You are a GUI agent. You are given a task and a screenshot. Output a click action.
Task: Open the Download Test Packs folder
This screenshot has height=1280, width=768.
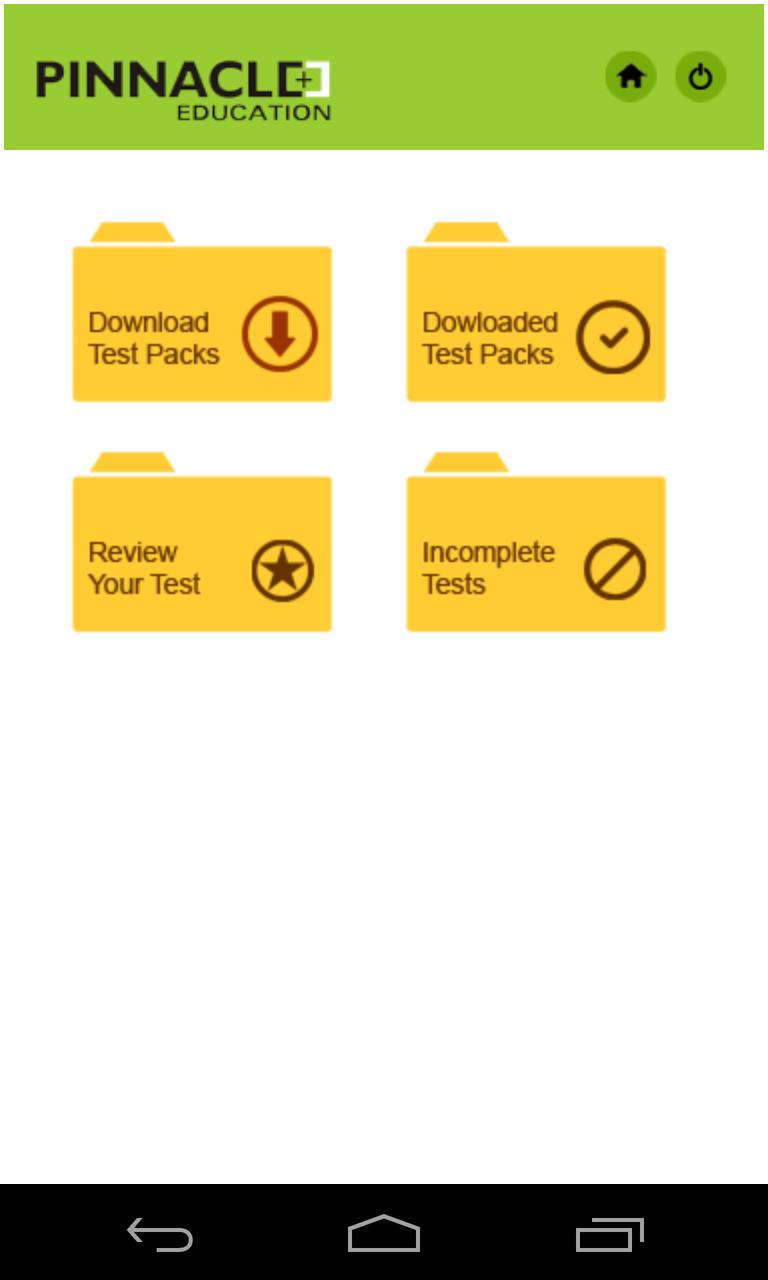(x=202, y=325)
